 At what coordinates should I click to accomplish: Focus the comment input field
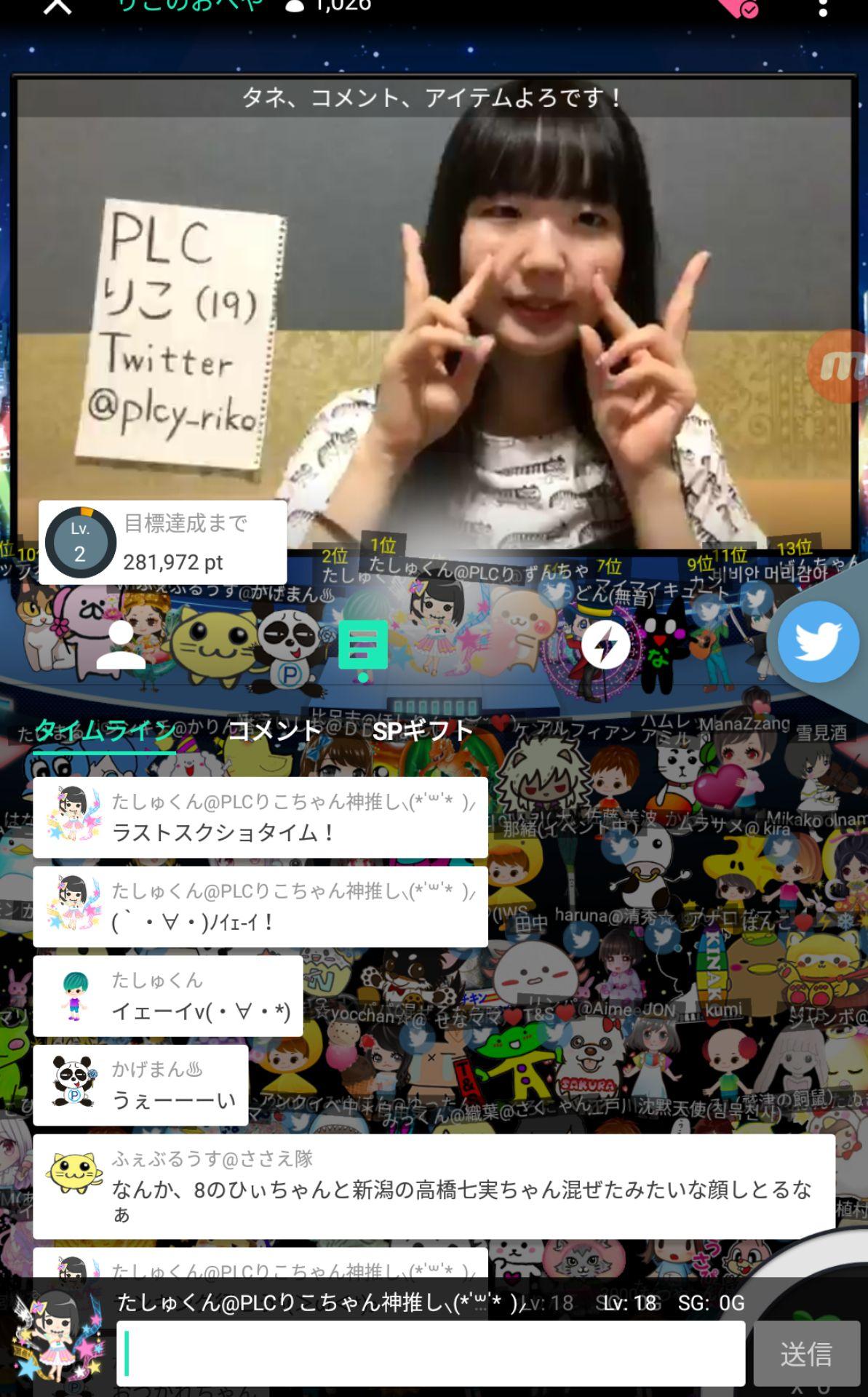[x=431, y=1353]
